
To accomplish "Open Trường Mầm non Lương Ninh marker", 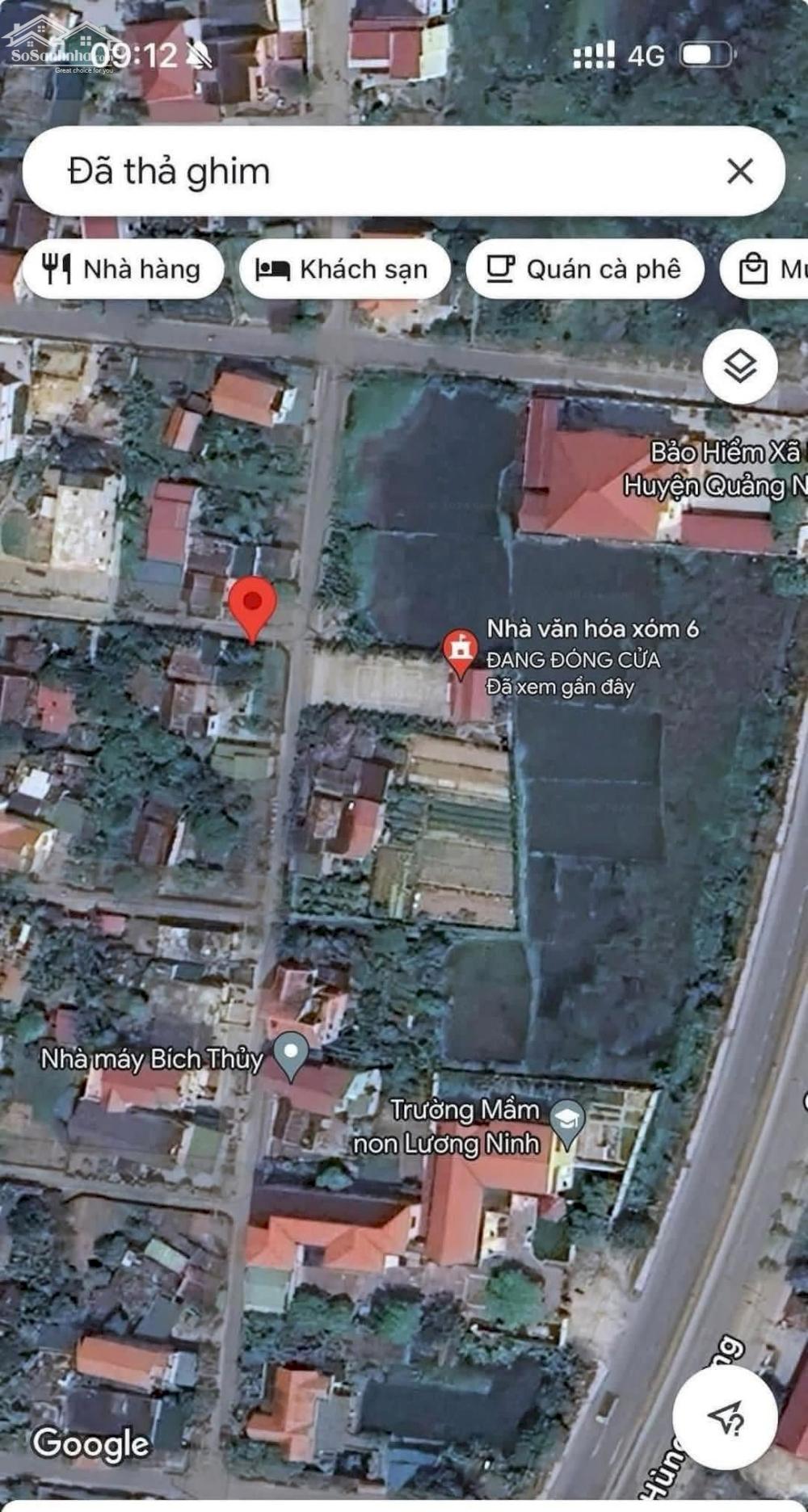I will 567,1123.
